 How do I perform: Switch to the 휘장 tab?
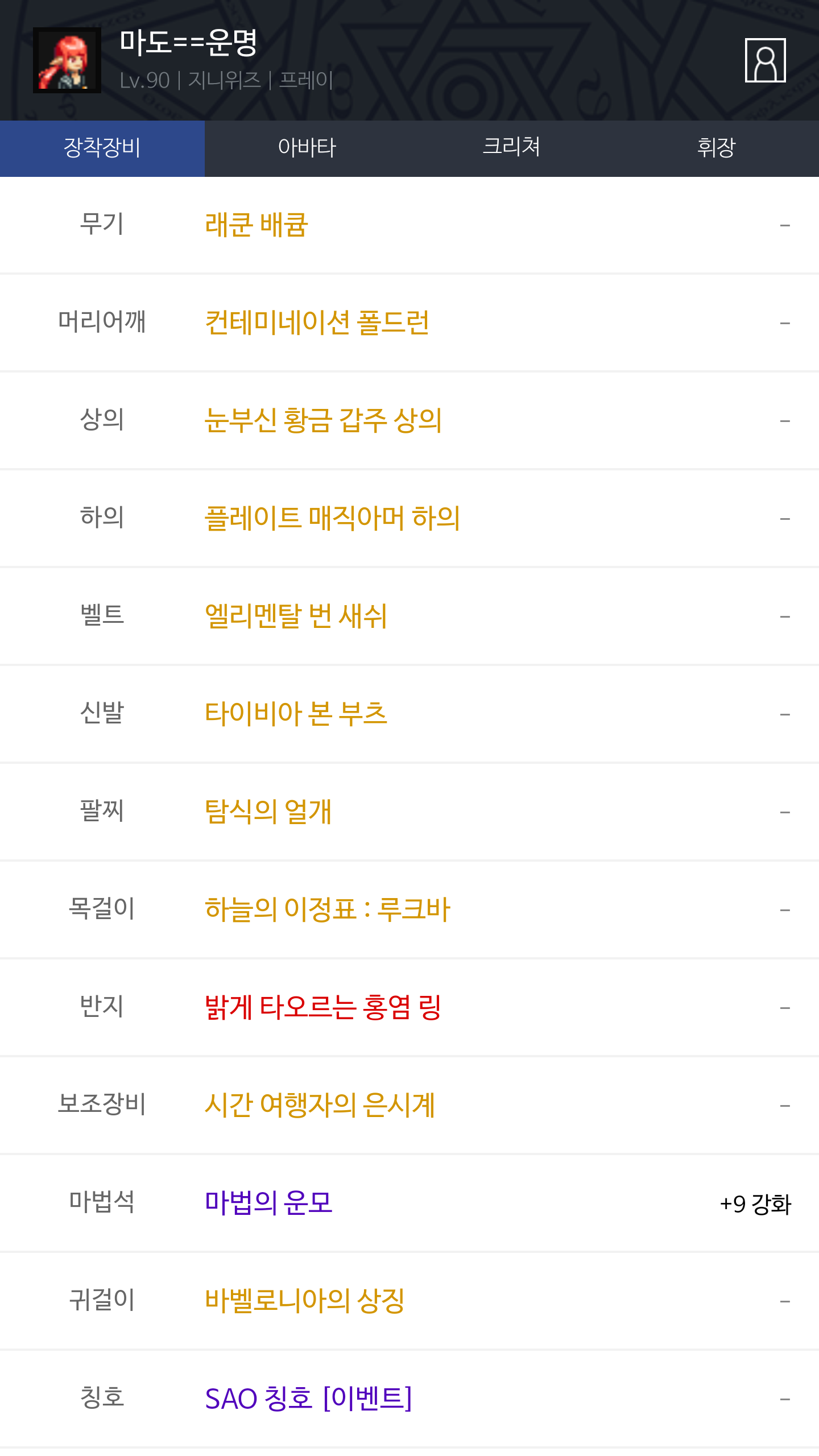click(x=716, y=148)
